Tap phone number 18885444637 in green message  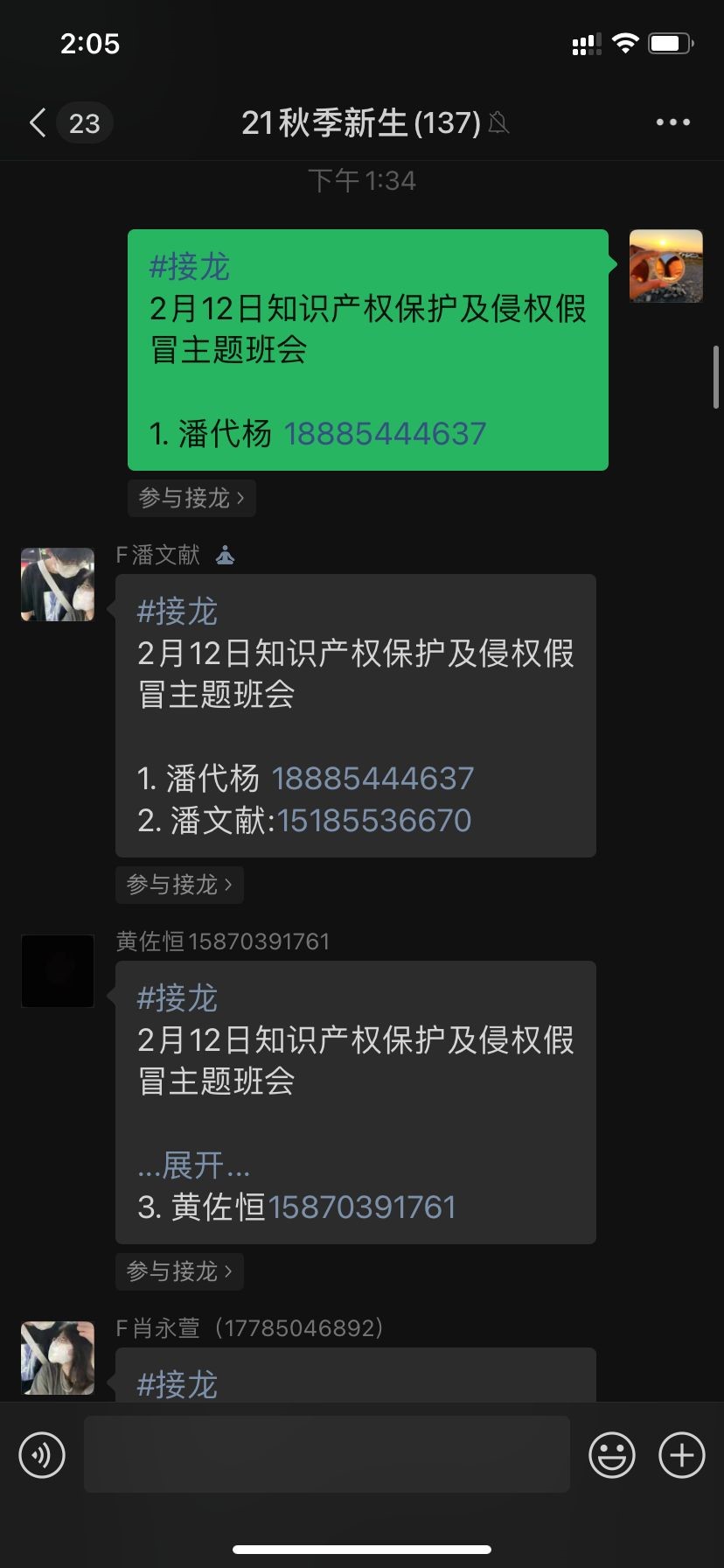[385, 433]
